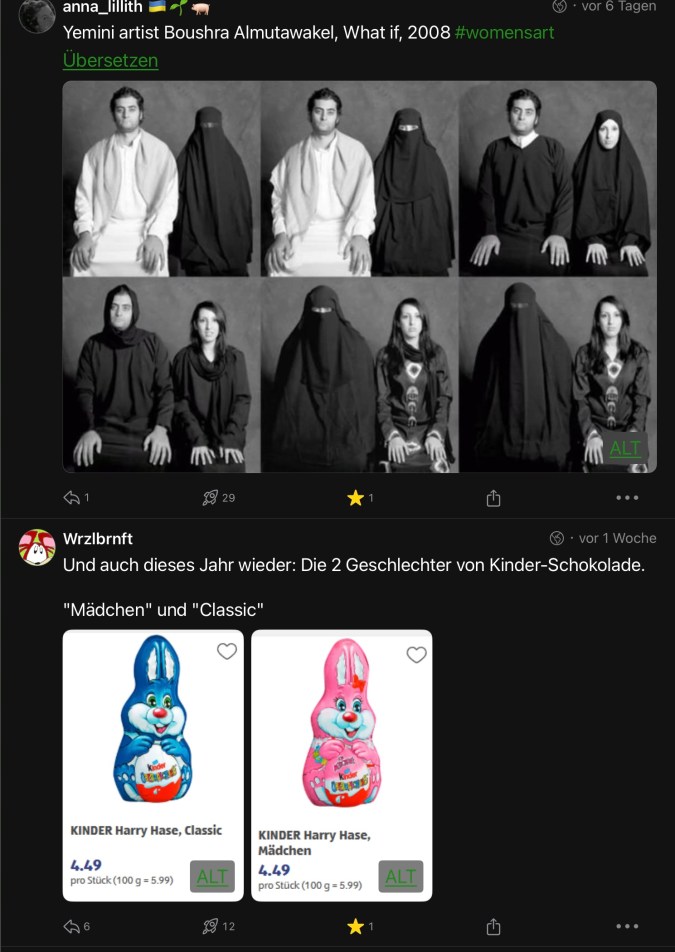
Task: Show ALT text for Classic bunny image
Action: tap(212, 877)
